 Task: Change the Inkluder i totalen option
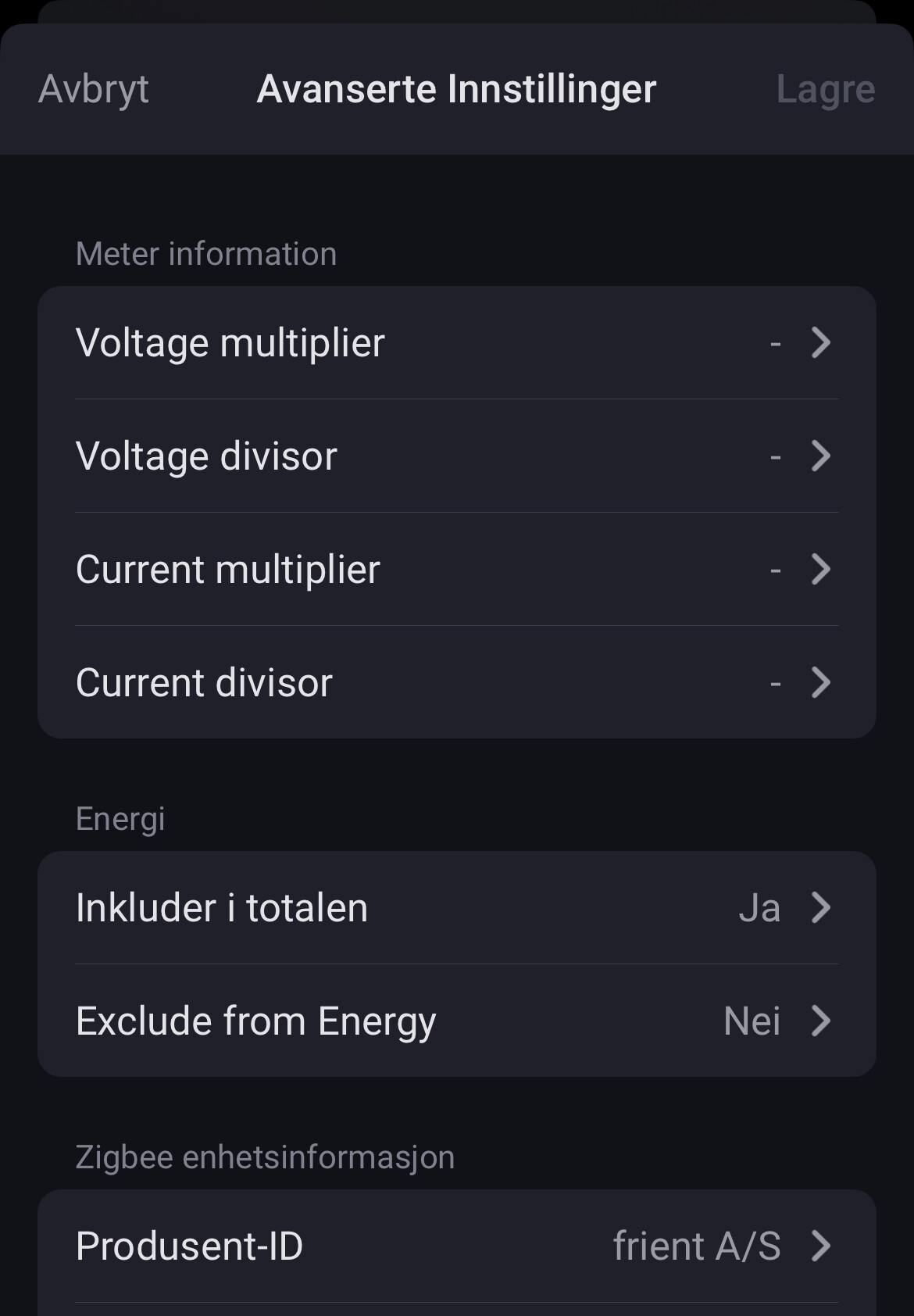[456, 908]
